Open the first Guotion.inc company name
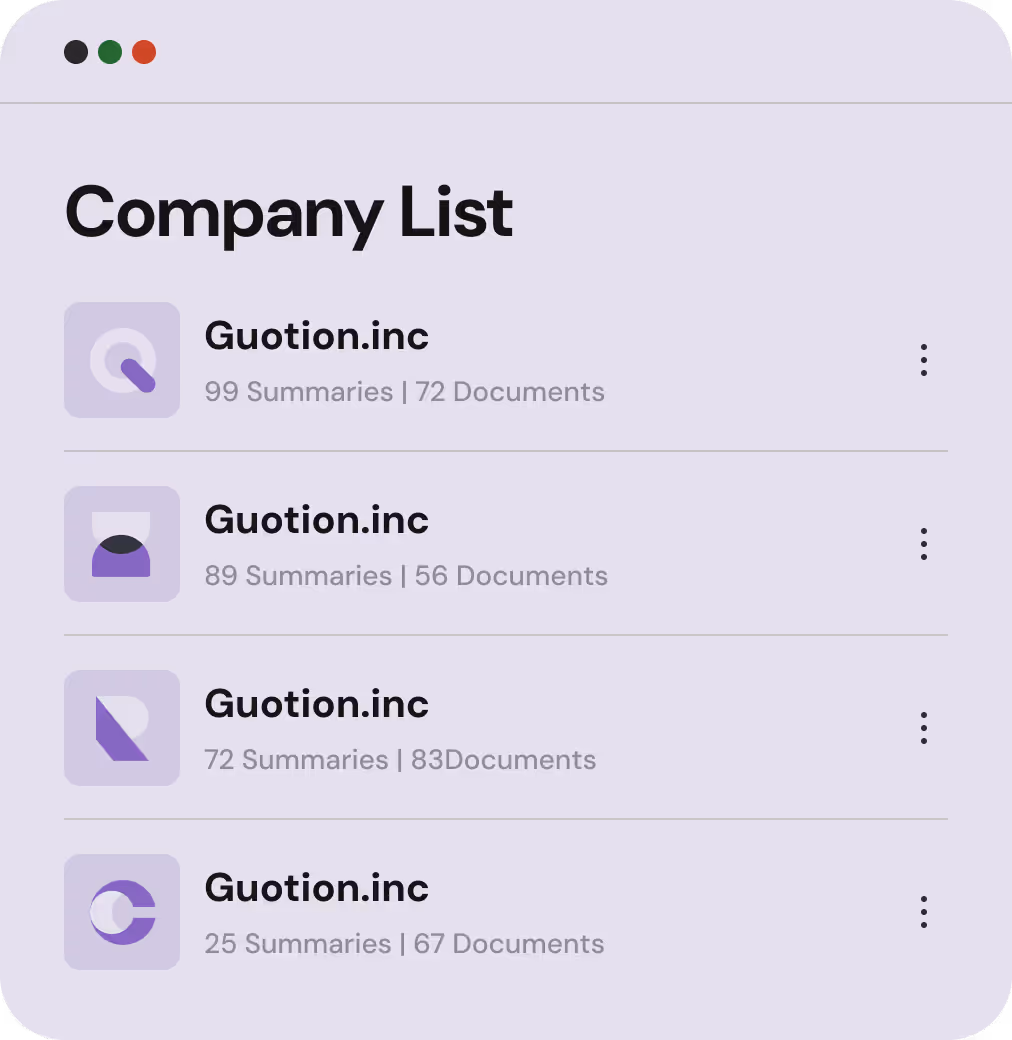This screenshot has height=1040, width=1012. (316, 336)
